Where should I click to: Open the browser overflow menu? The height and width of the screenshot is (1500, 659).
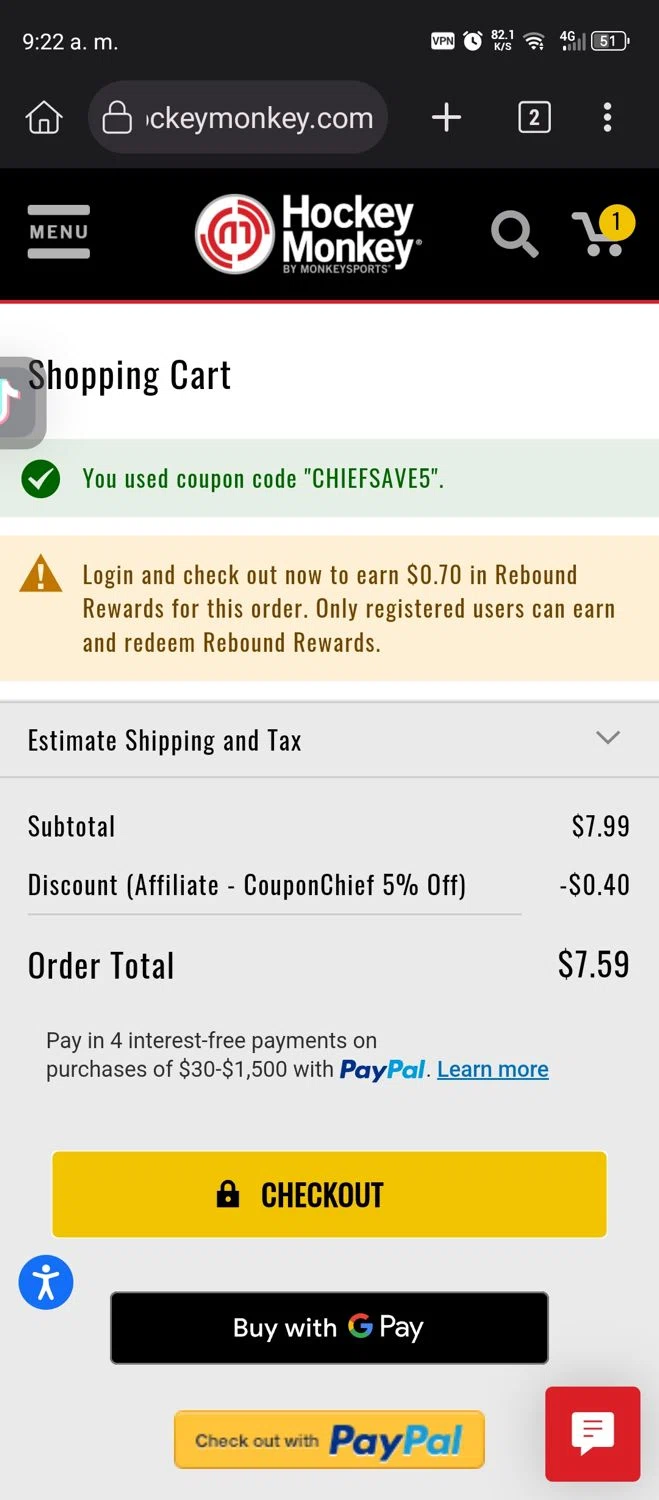(607, 118)
